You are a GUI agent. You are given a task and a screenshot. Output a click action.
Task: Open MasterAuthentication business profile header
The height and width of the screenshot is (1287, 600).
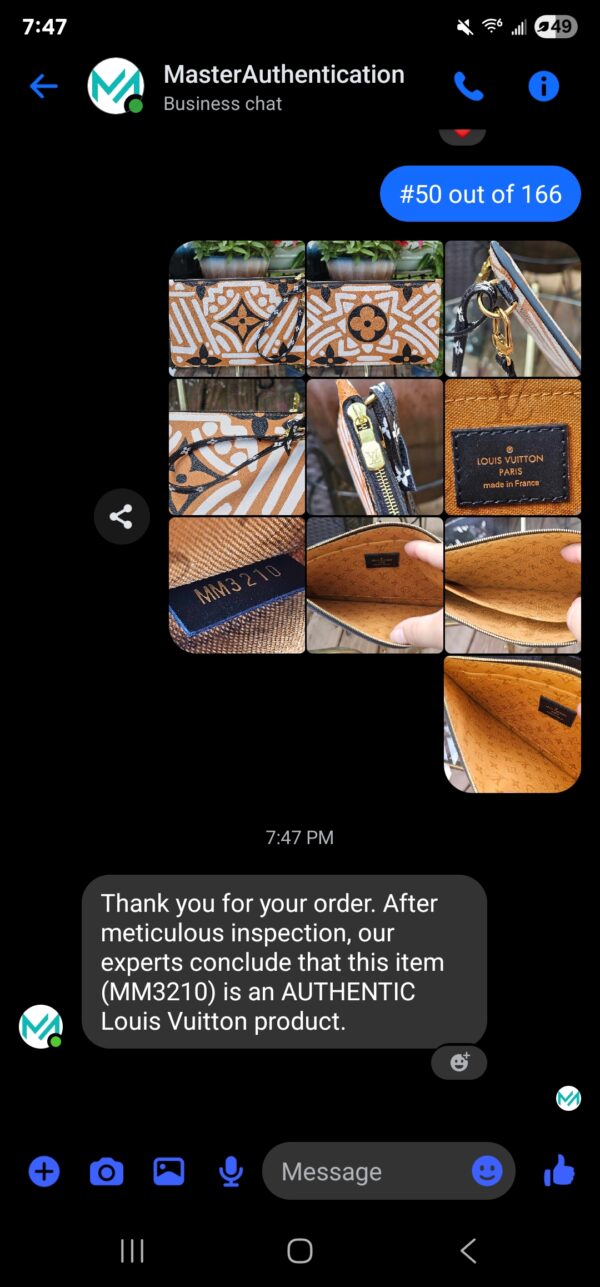pos(283,86)
